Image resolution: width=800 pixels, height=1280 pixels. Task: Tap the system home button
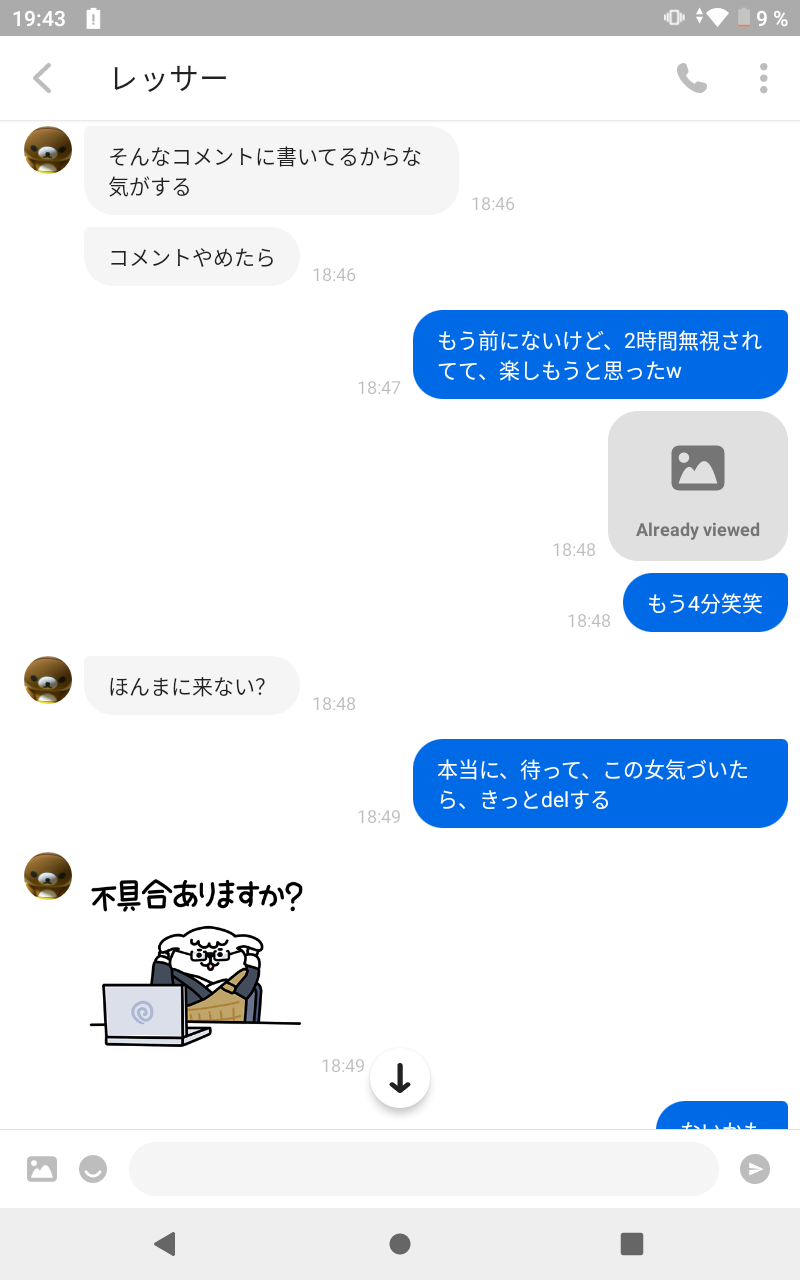point(400,1243)
